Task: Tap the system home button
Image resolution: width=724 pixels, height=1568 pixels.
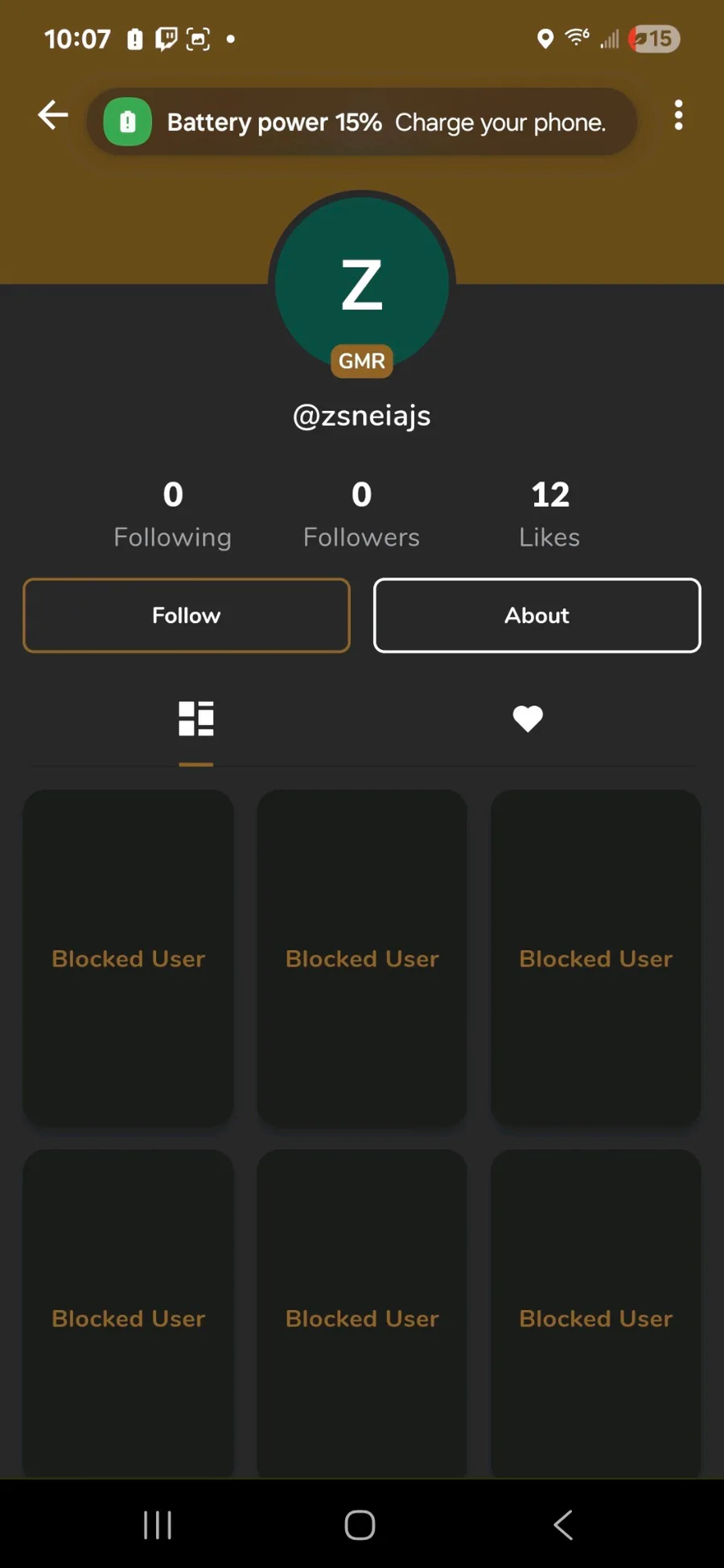Action: tap(360, 1525)
